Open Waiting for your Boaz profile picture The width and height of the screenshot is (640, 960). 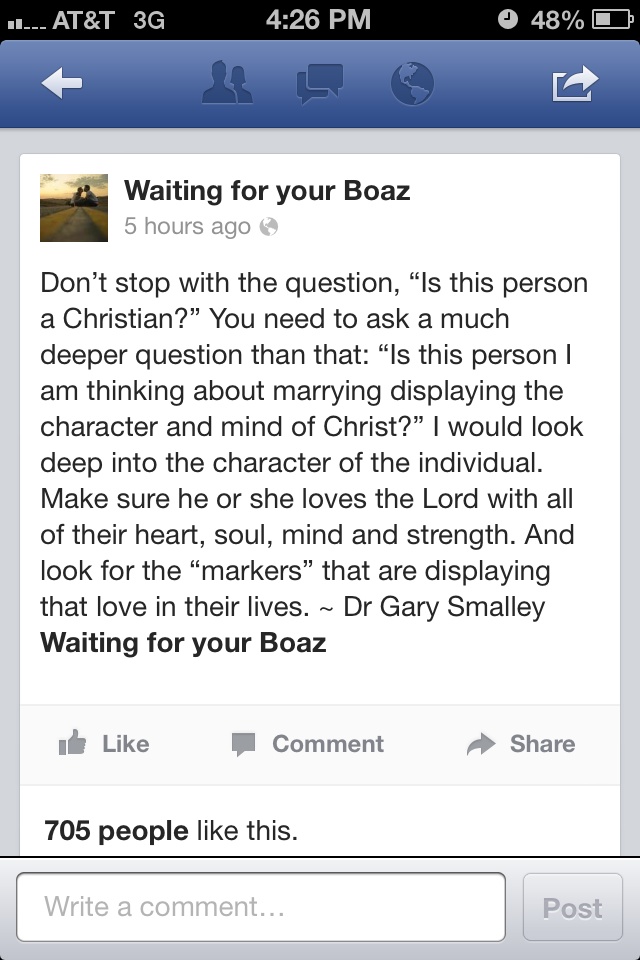tap(73, 208)
